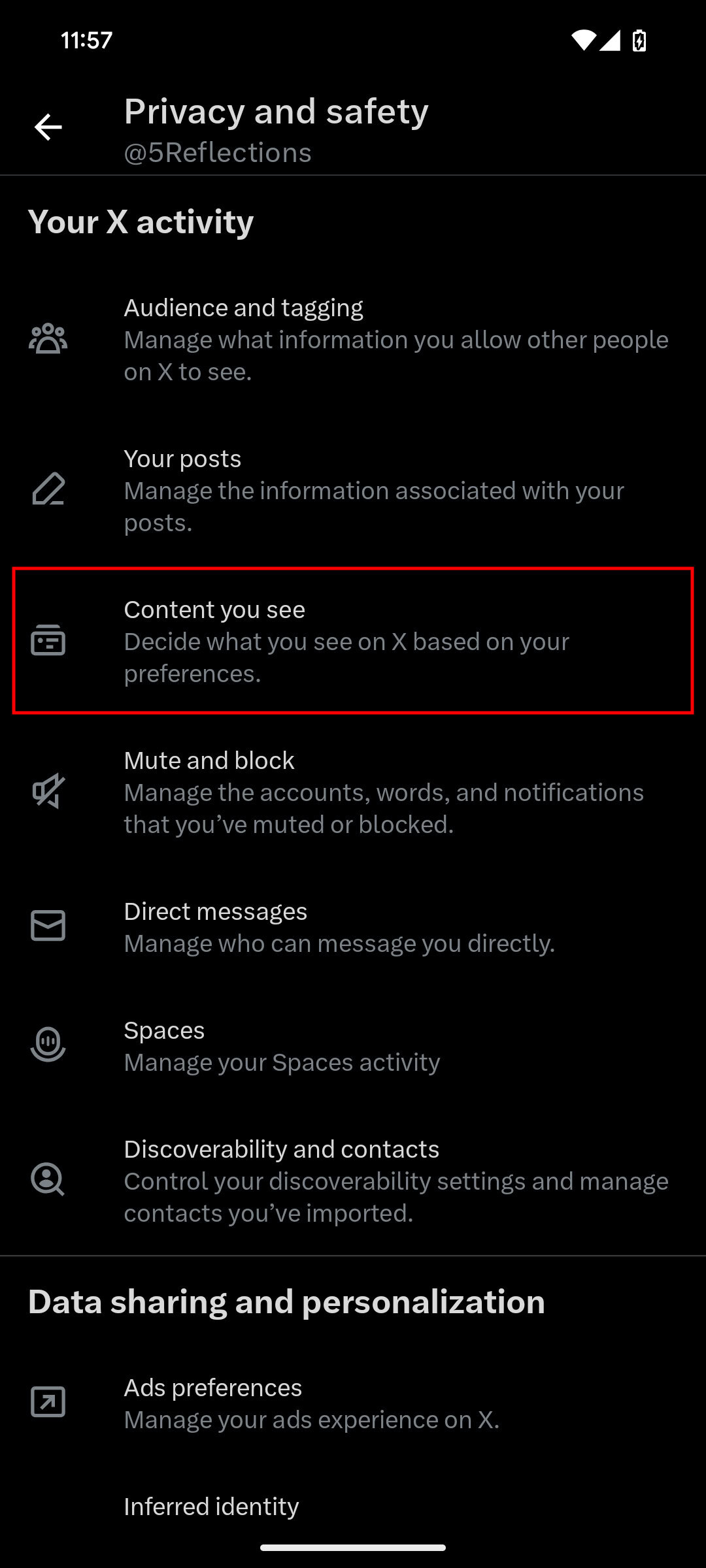This screenshot has width=706, height=1568.
Task: Open Content you see preferences
Action: point(353,641)
